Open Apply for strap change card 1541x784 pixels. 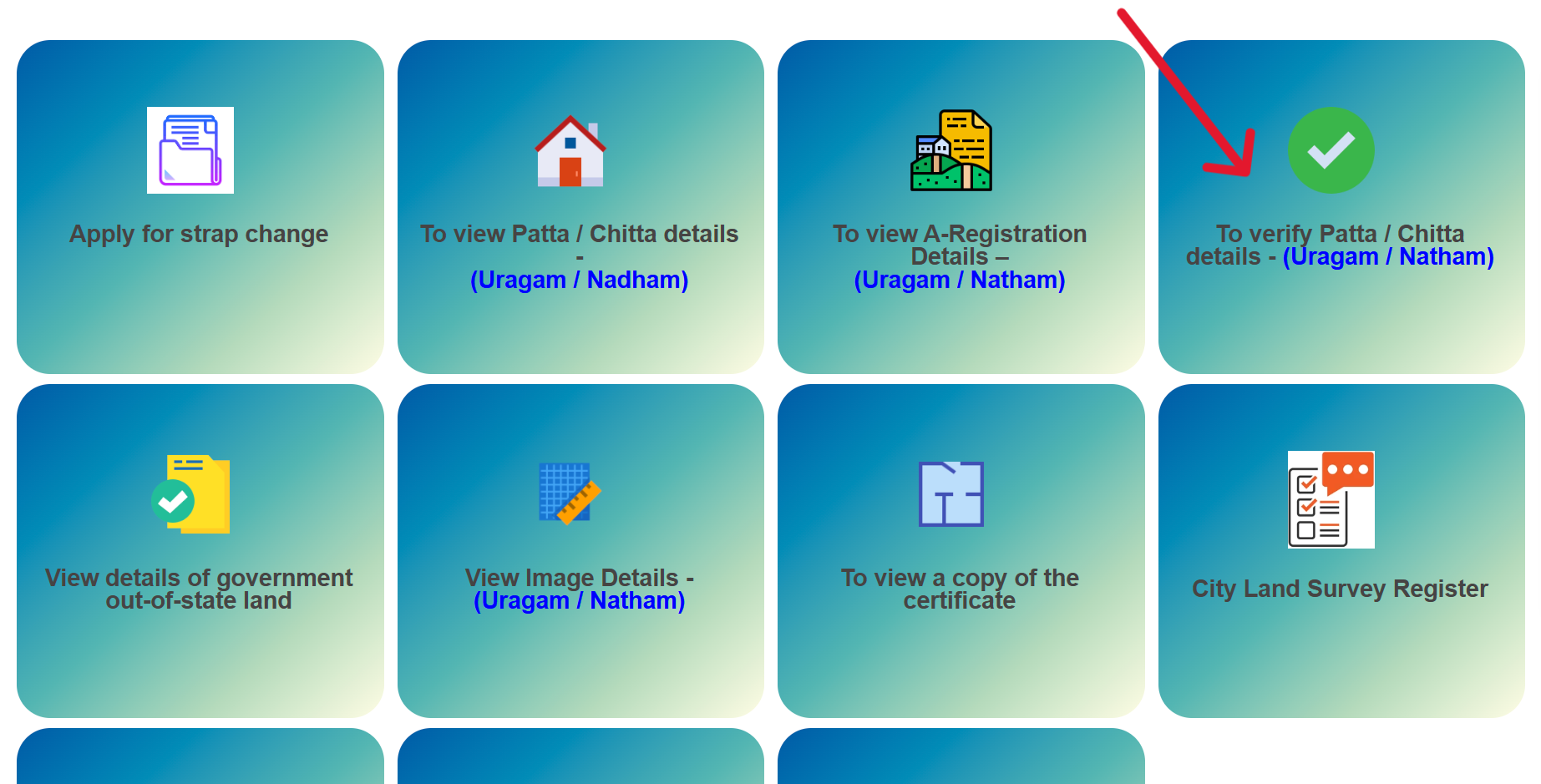point(200,207)
